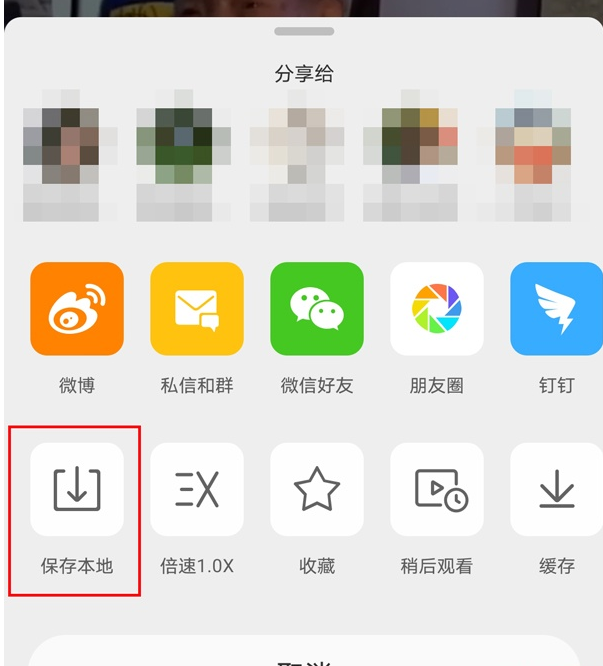Tap 保存本地 to save locally
Image resolution: width=603 pixels, height=666 pixels.
click(77, 490)
